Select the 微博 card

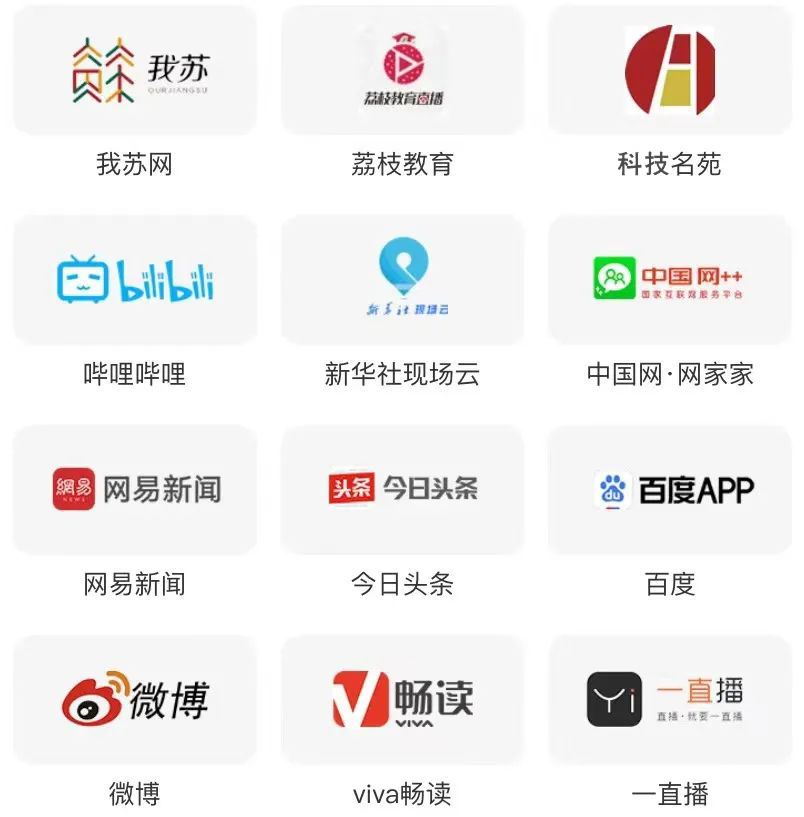click(x=134, y=700)
